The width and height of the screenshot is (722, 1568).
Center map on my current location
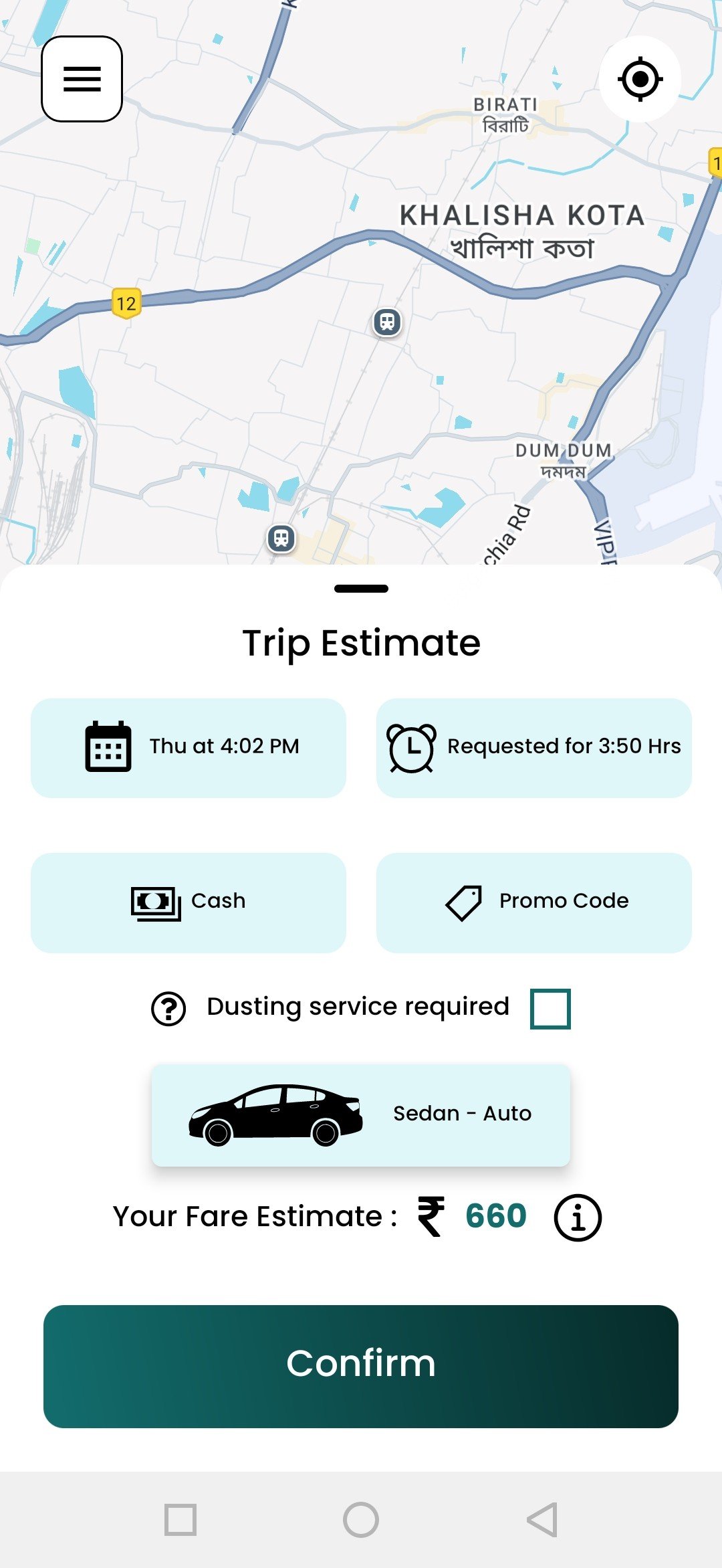pos(640,79)
